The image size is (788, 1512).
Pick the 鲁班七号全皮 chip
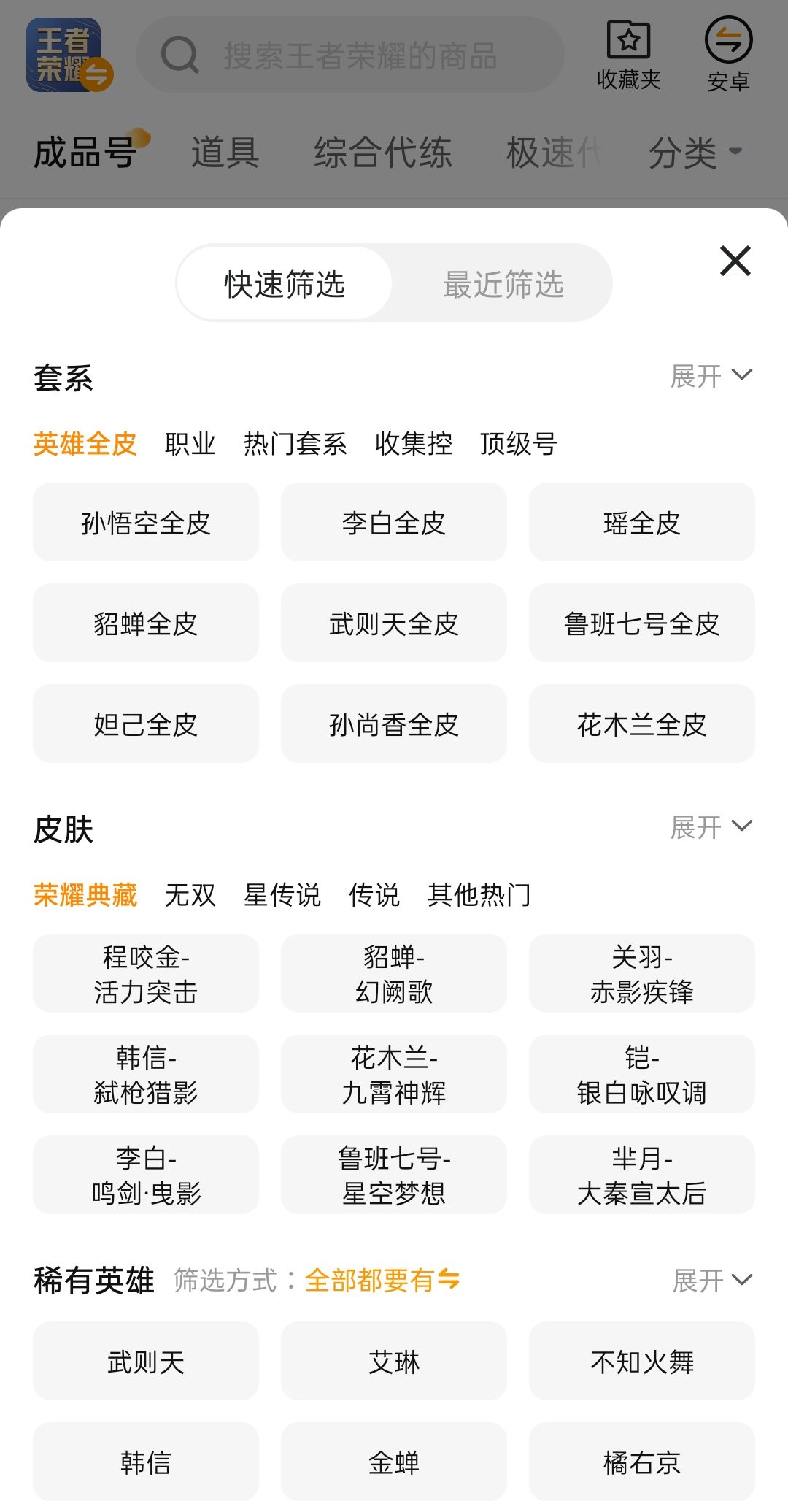click(641, 623)
